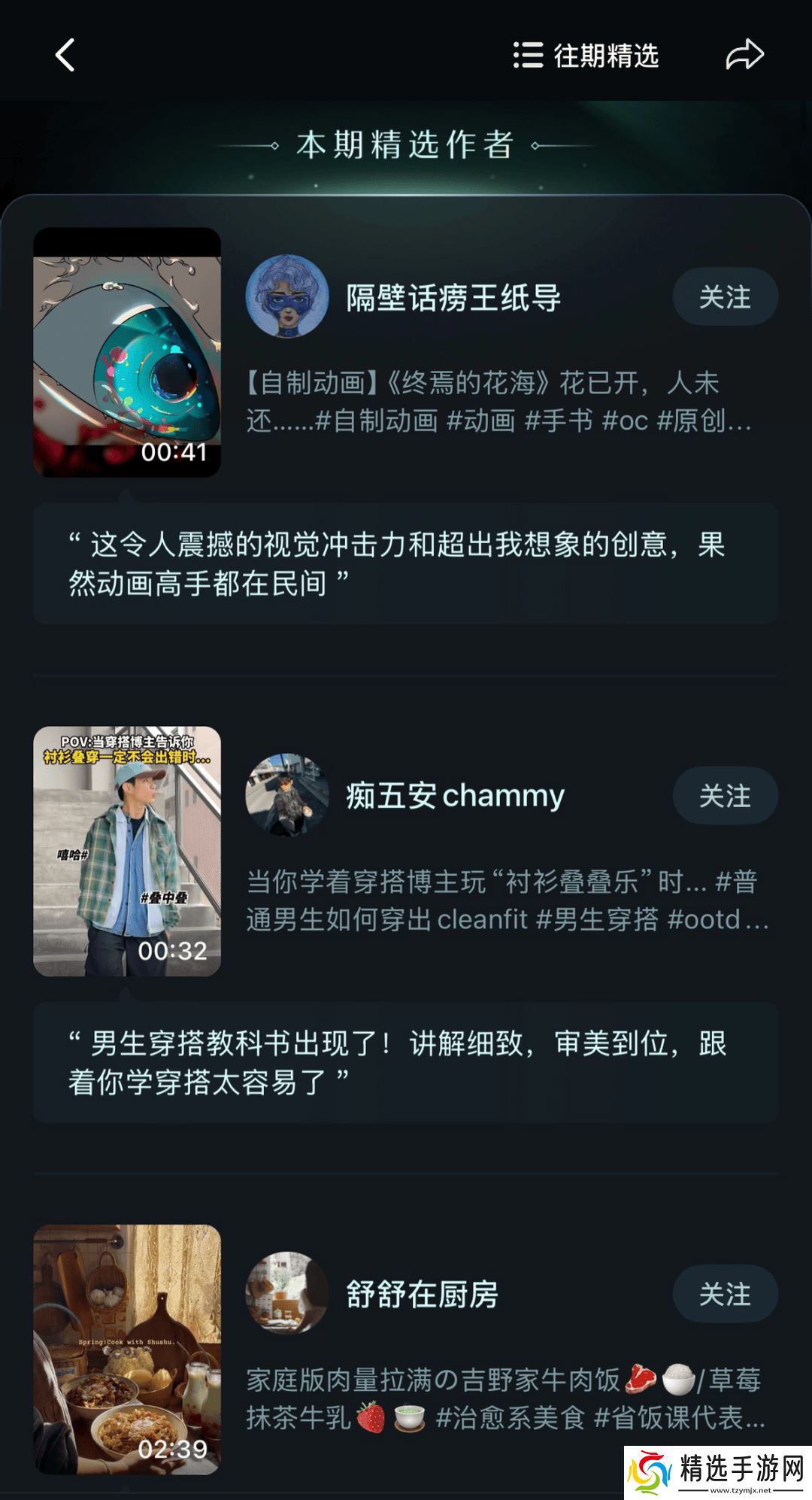Open the 本期精选作者 section header
812x1500 pixels.
(406, 146)
